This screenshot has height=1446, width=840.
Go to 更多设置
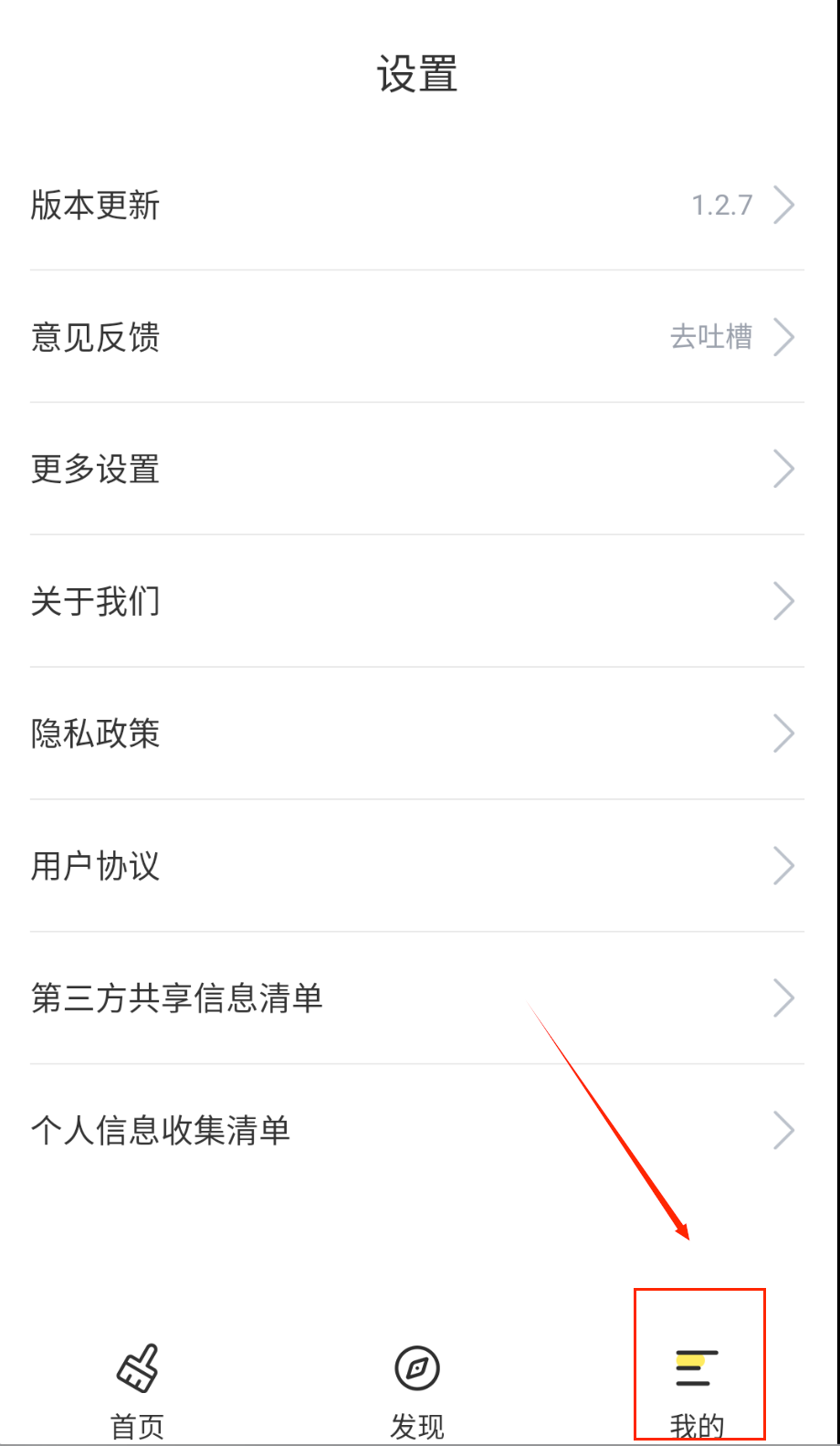pyautogui.click(x=416, y=470)
